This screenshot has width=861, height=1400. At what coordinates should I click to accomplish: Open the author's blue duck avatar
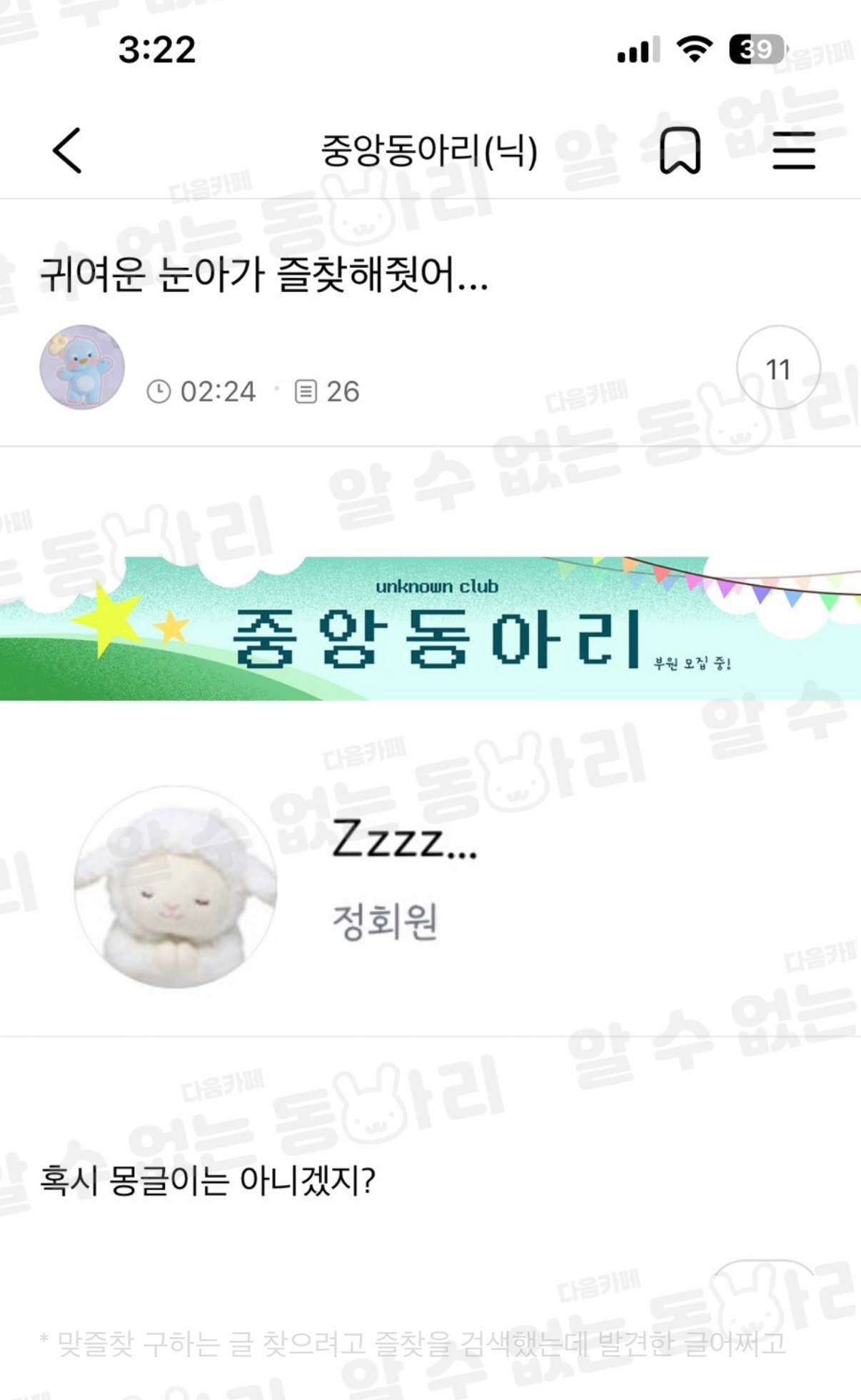[82, 367]
